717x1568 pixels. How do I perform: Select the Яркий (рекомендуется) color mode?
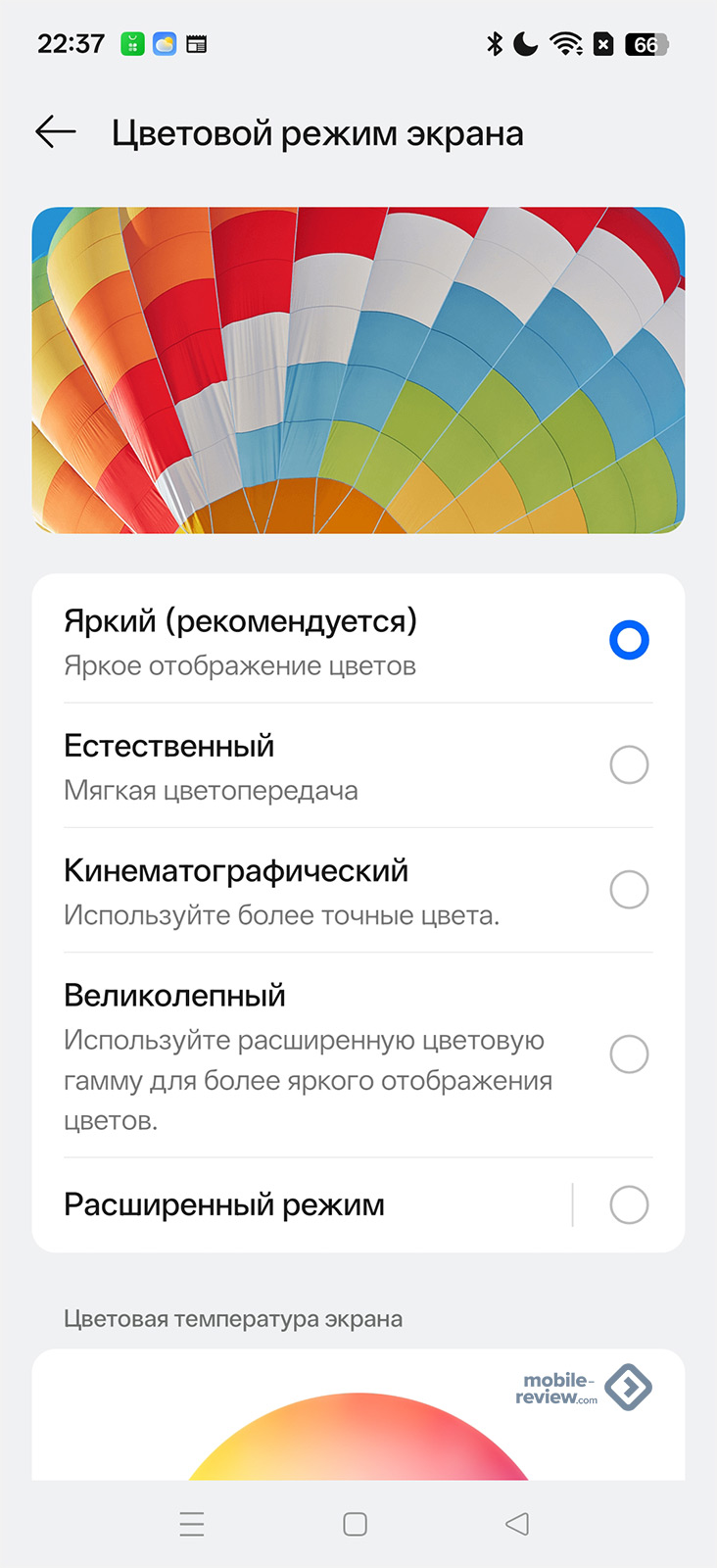[x=628, y=640]
